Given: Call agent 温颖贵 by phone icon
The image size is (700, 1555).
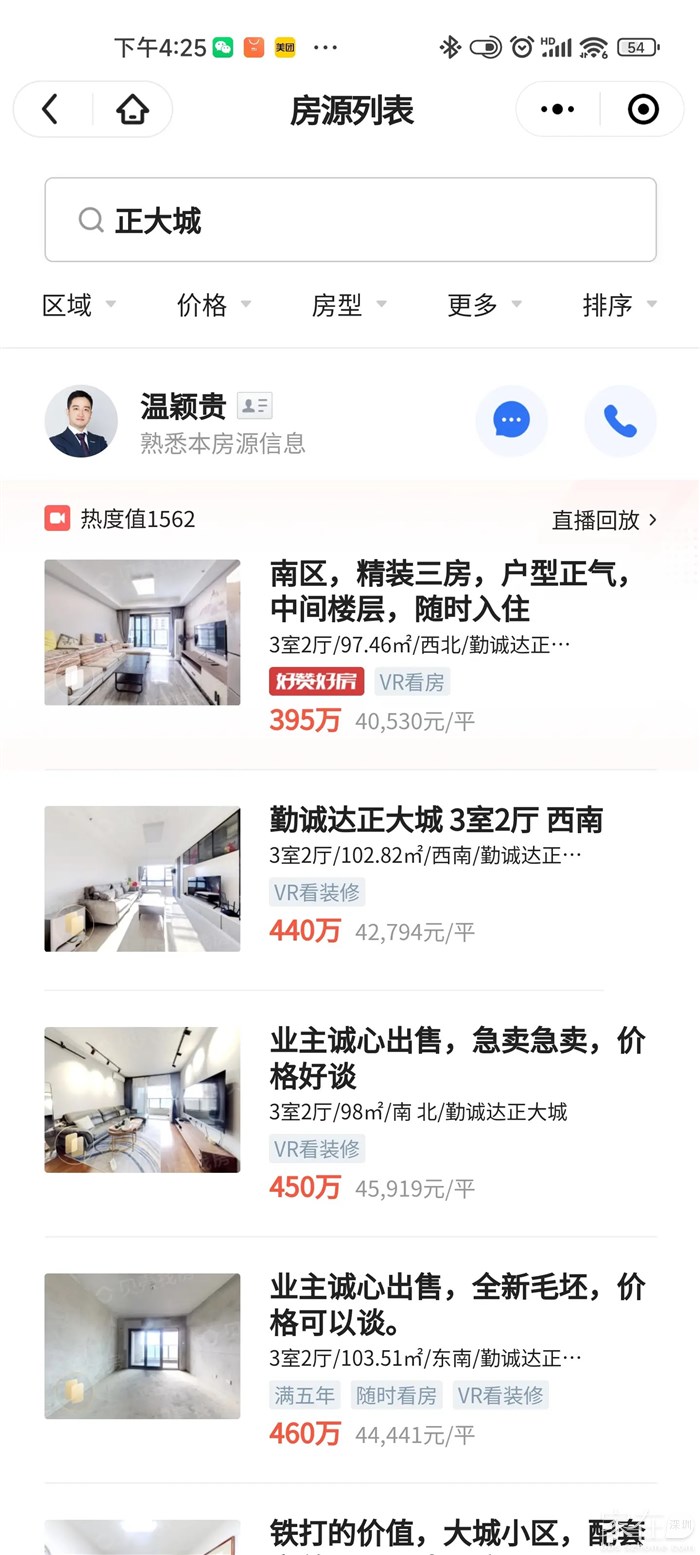Looking at the screenshot, I should pos(620,421).
